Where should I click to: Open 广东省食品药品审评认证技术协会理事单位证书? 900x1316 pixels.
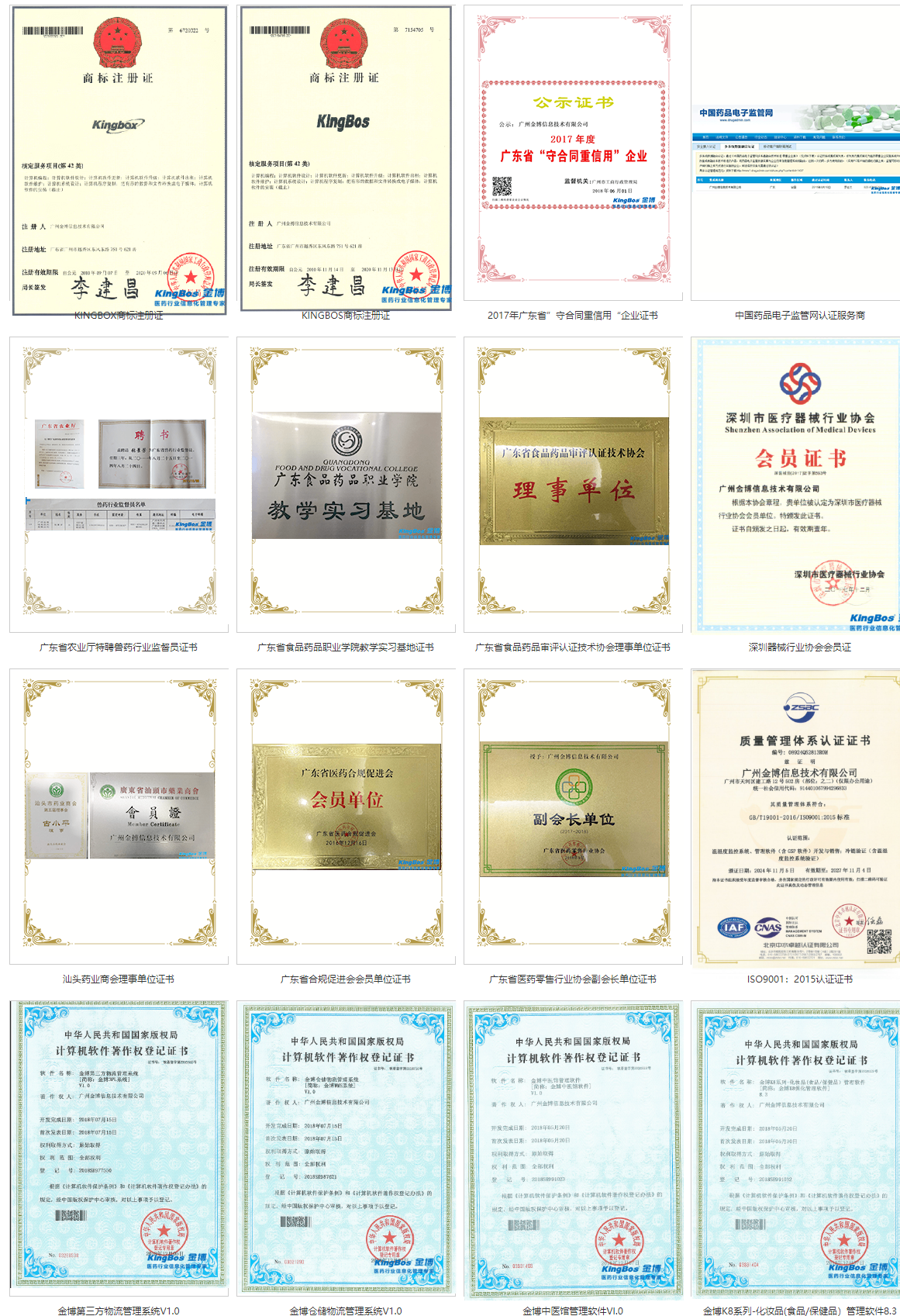(573, 485)
